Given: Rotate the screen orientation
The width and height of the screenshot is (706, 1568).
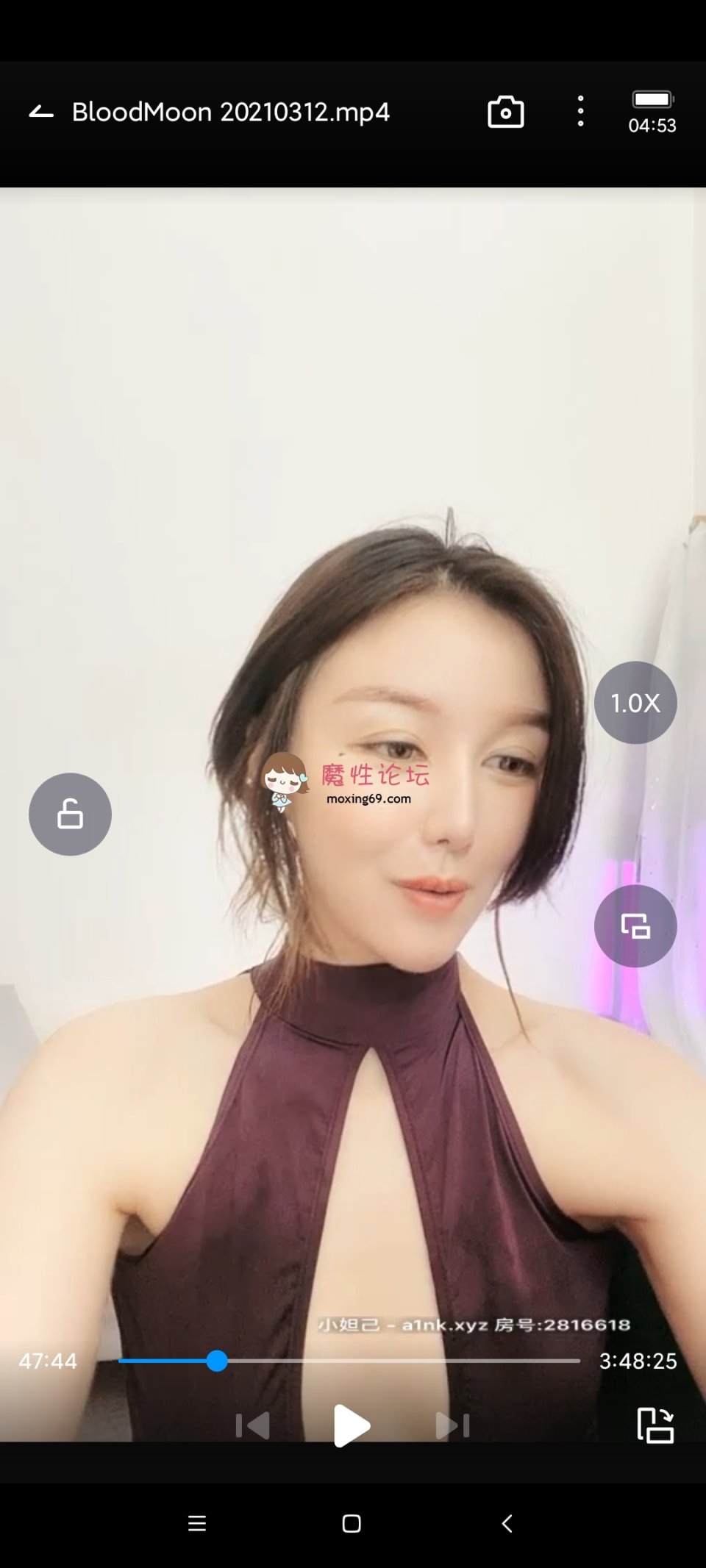Looking at the screenshot, I should tap(655, 1425).
